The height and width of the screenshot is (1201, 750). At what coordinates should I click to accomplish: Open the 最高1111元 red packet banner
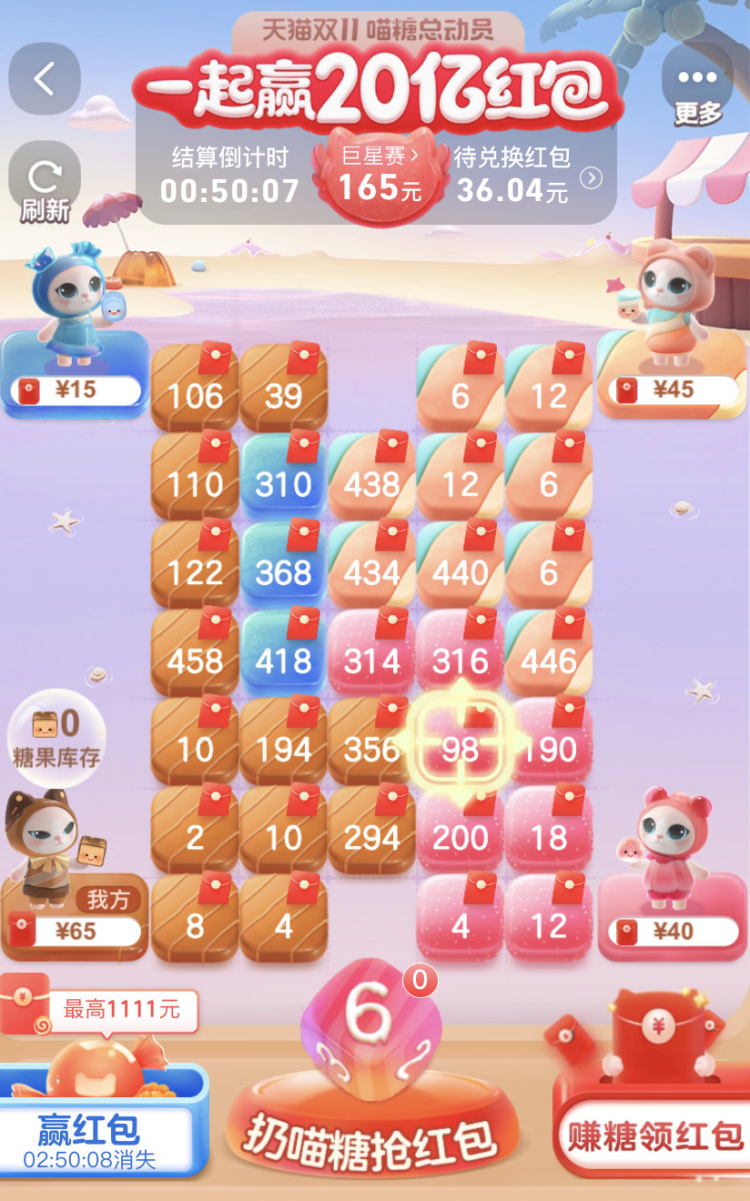tap(100, 1009)
